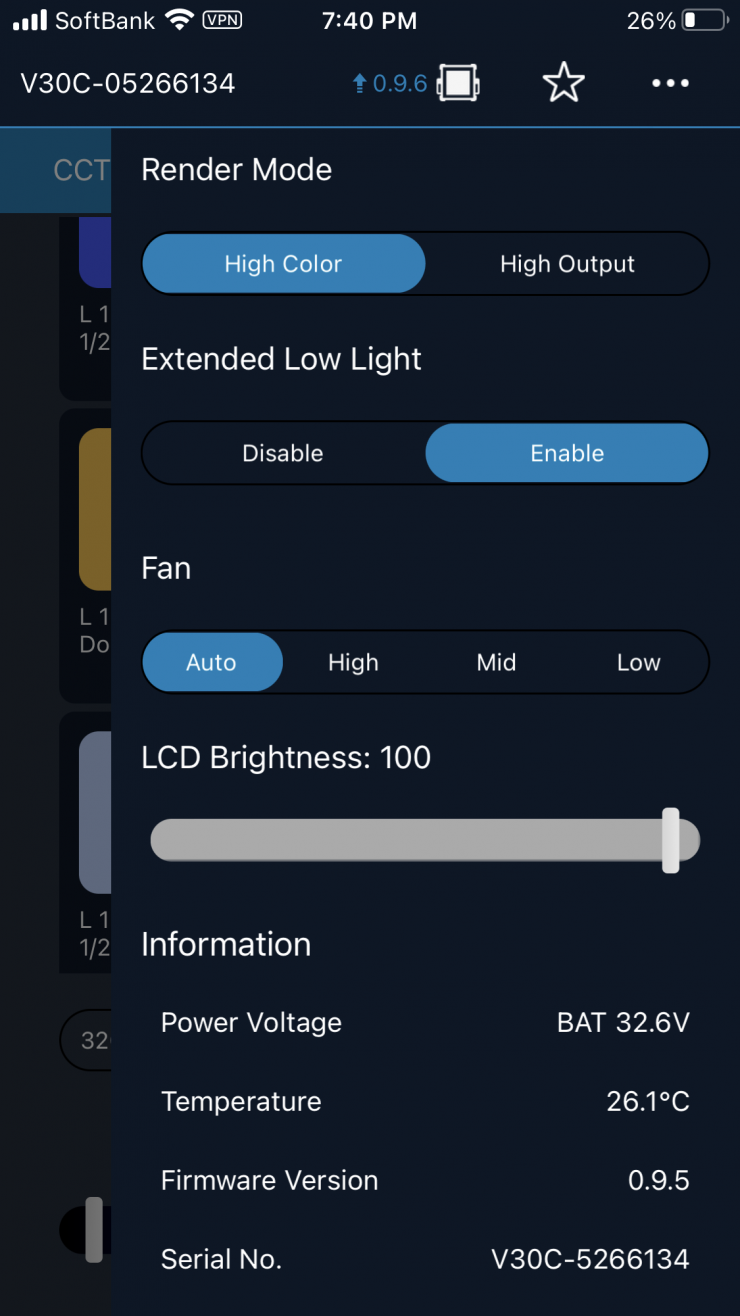This screenshot has height=1316, width=740.
Task: Switch to the CCT tab
Action: pyautogui.click(x=80, y=170)
